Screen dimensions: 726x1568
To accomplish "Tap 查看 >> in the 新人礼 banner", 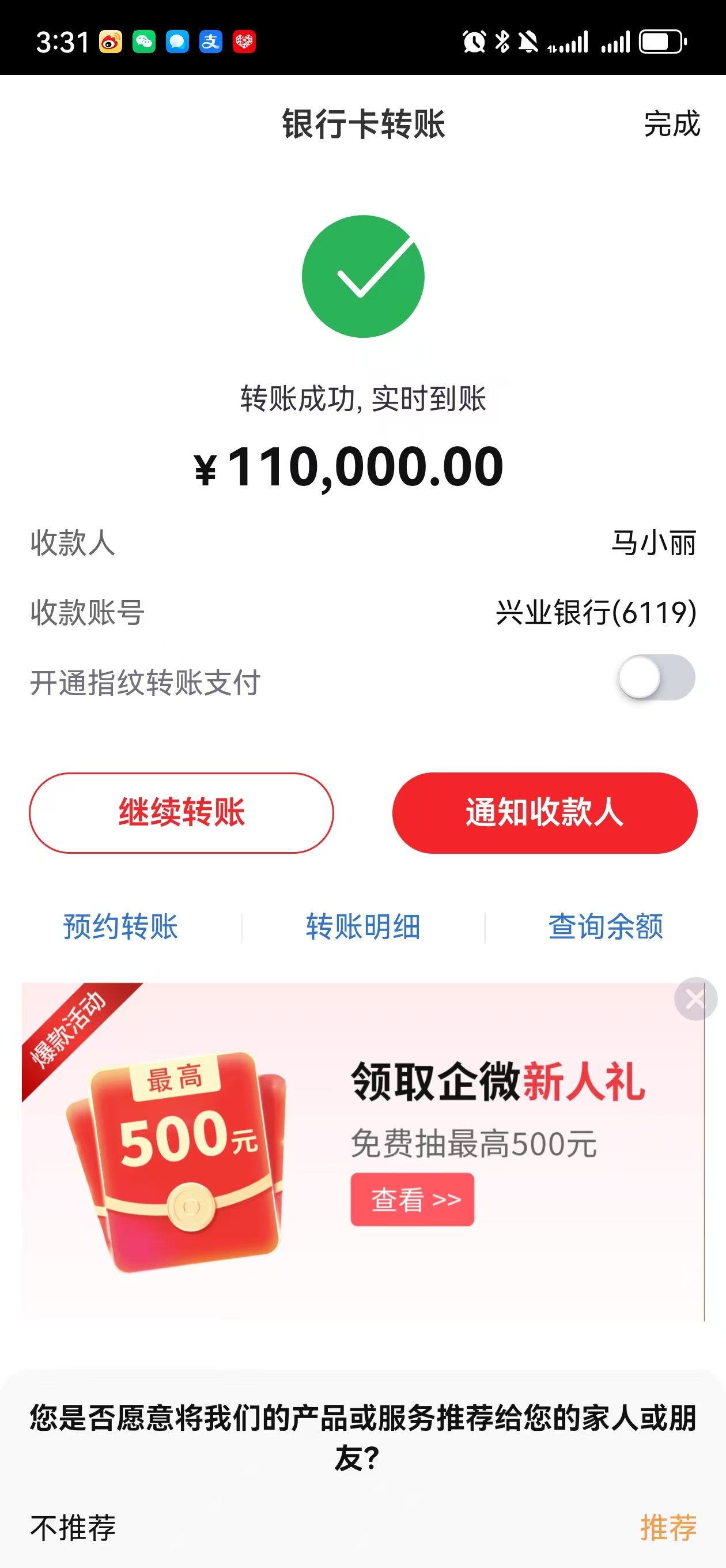I will point(412,1199).
